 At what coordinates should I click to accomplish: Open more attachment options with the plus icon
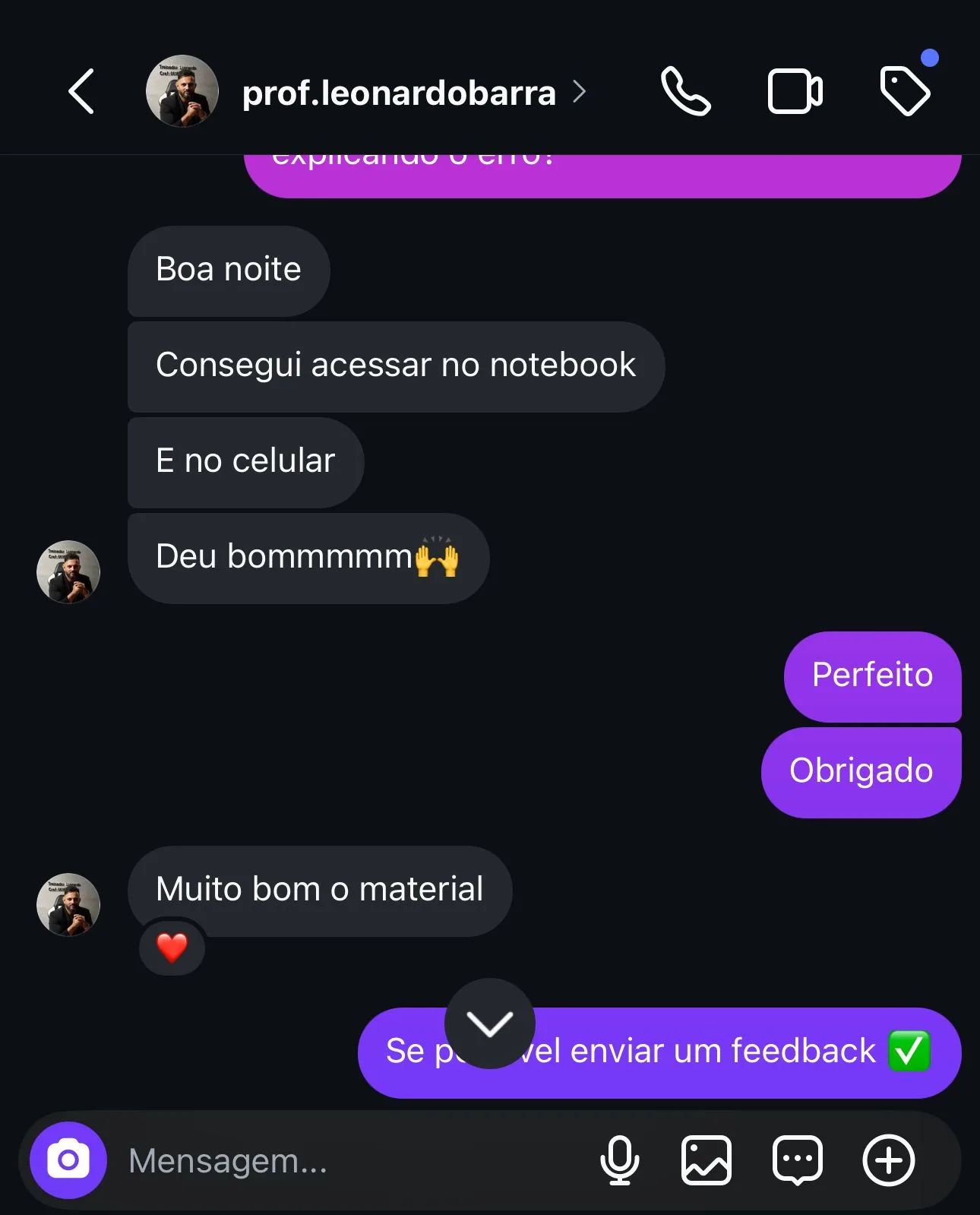[889, 1160]
